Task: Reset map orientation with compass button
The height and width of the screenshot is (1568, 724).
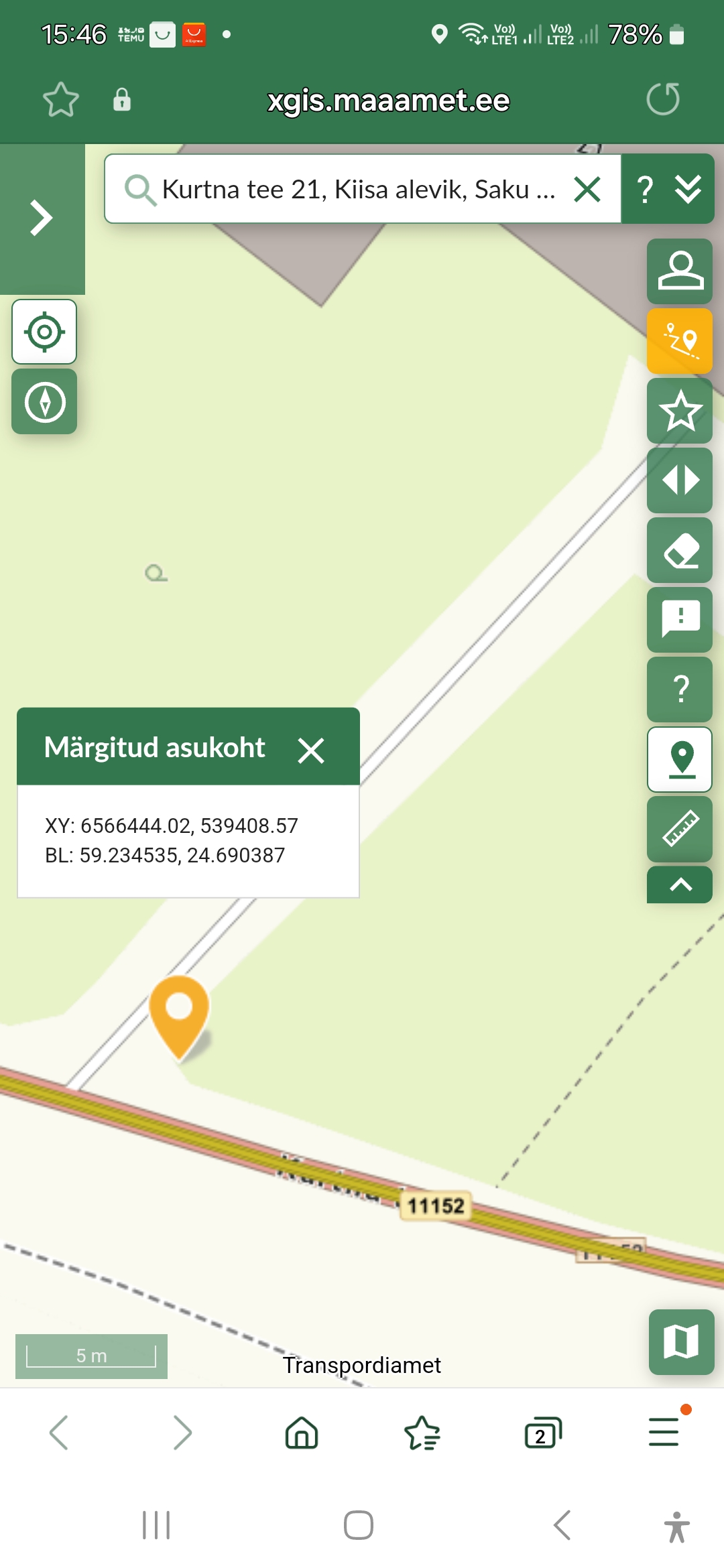Action: pyautogui.click(x=44, y=402)
